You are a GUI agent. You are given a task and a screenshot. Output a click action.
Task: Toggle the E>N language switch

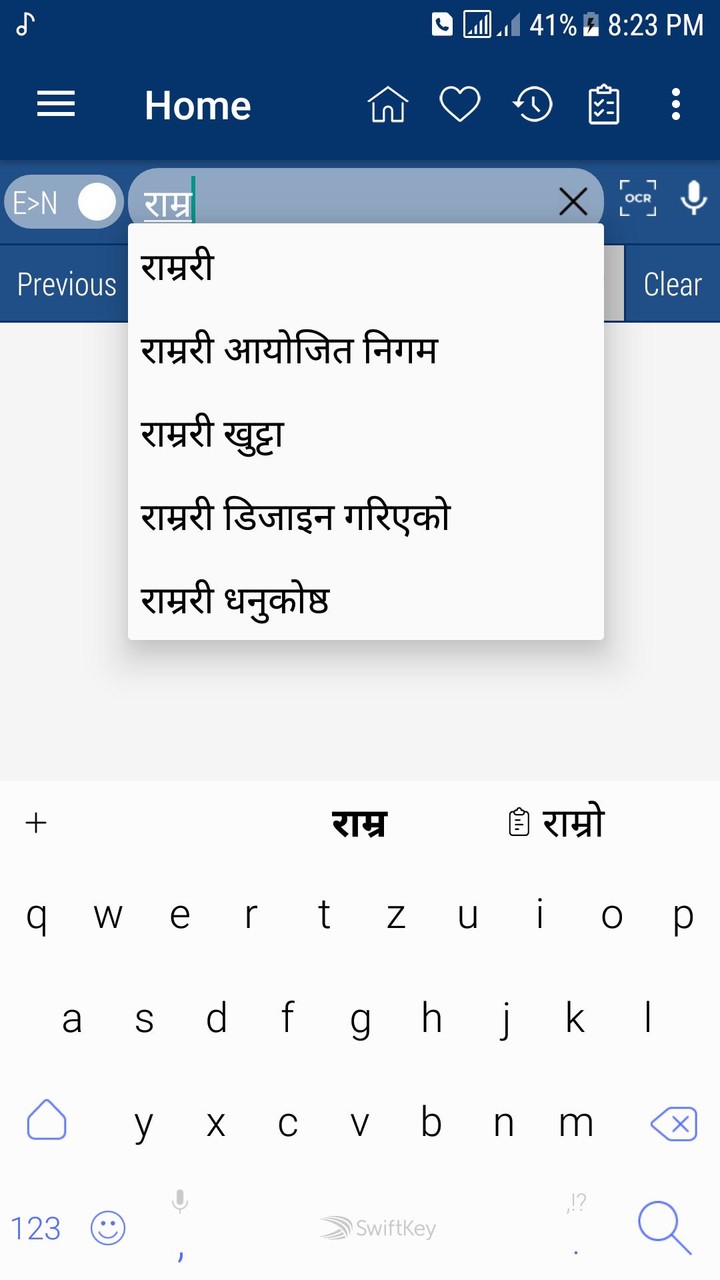(64, 202)
